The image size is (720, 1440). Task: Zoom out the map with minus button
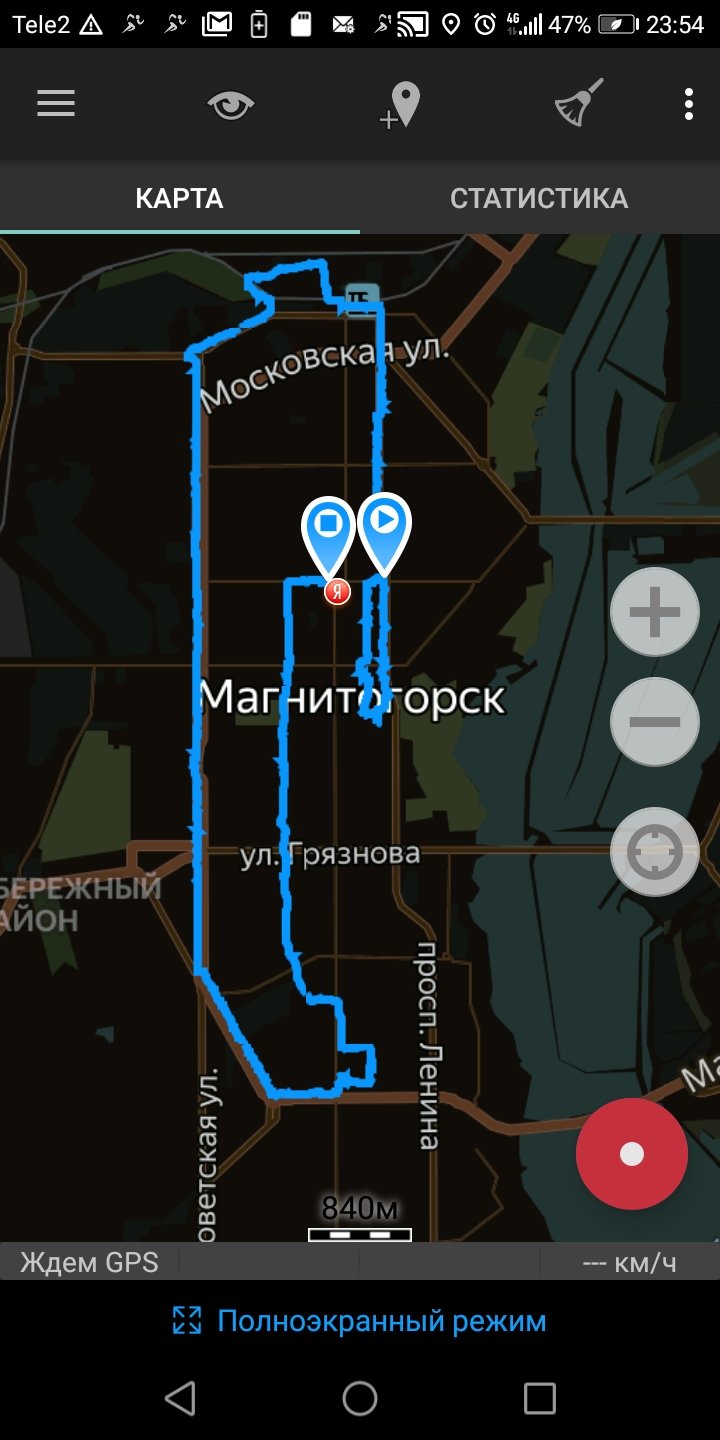[x=655, y=722]
